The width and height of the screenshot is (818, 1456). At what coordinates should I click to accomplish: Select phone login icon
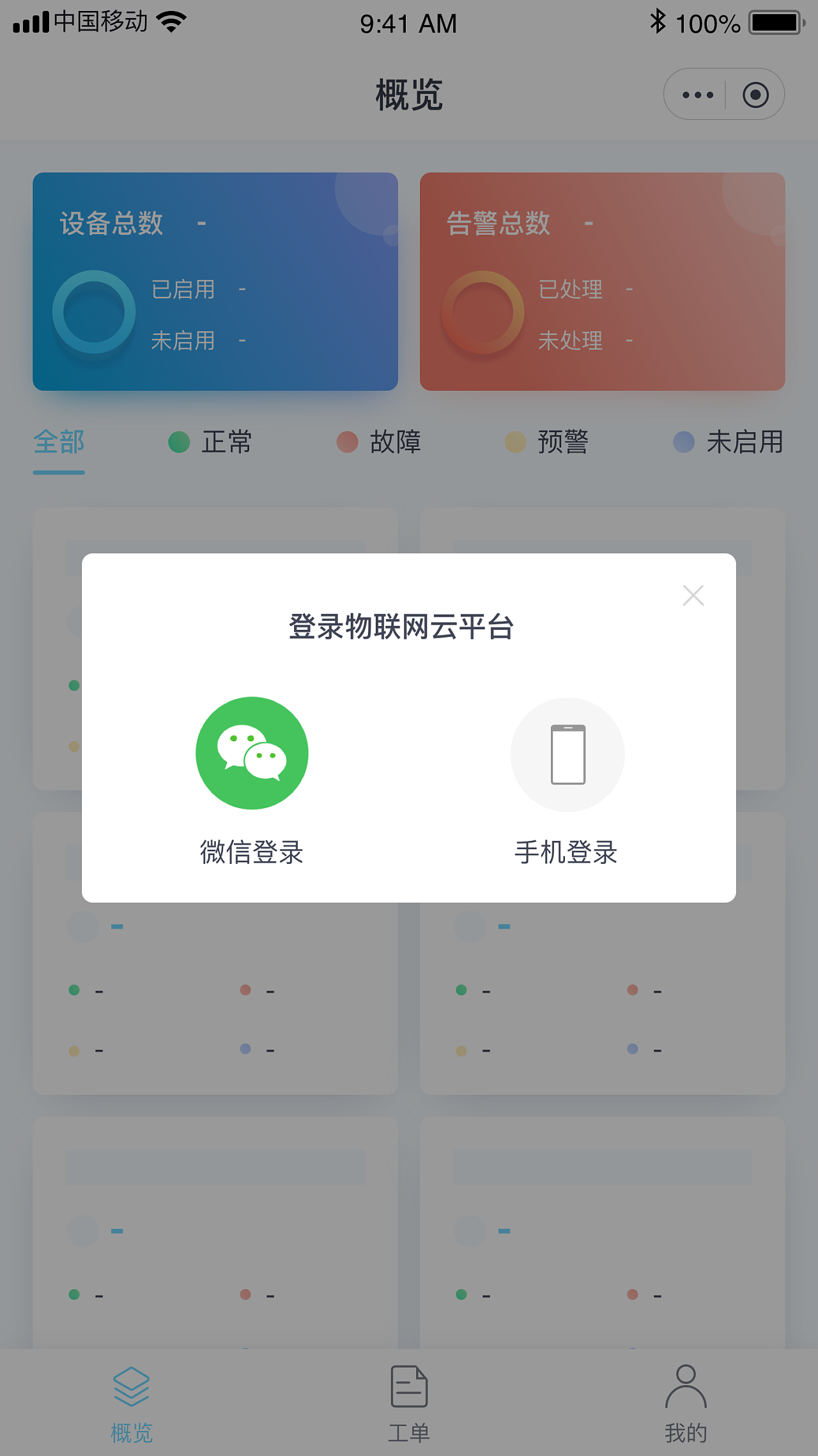click(x=567, y=755)
